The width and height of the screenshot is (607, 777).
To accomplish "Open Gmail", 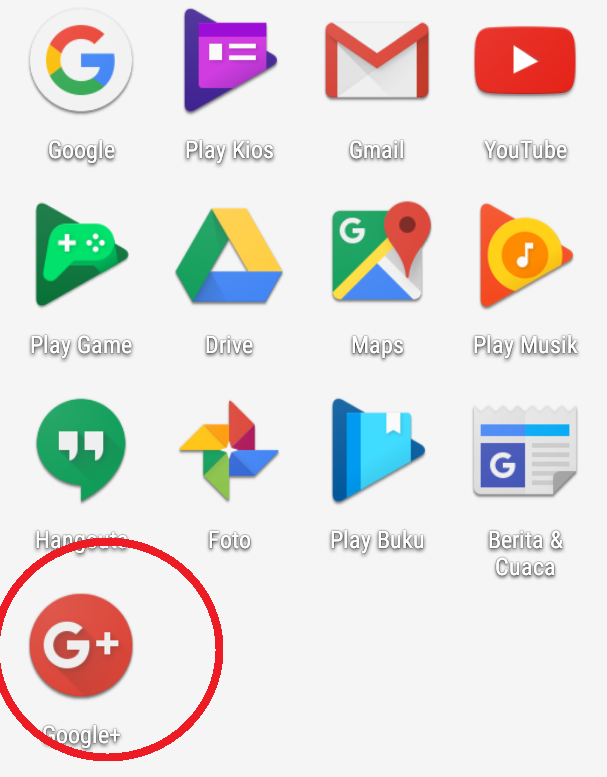I will pyautogui.click(x=376, y=62).
